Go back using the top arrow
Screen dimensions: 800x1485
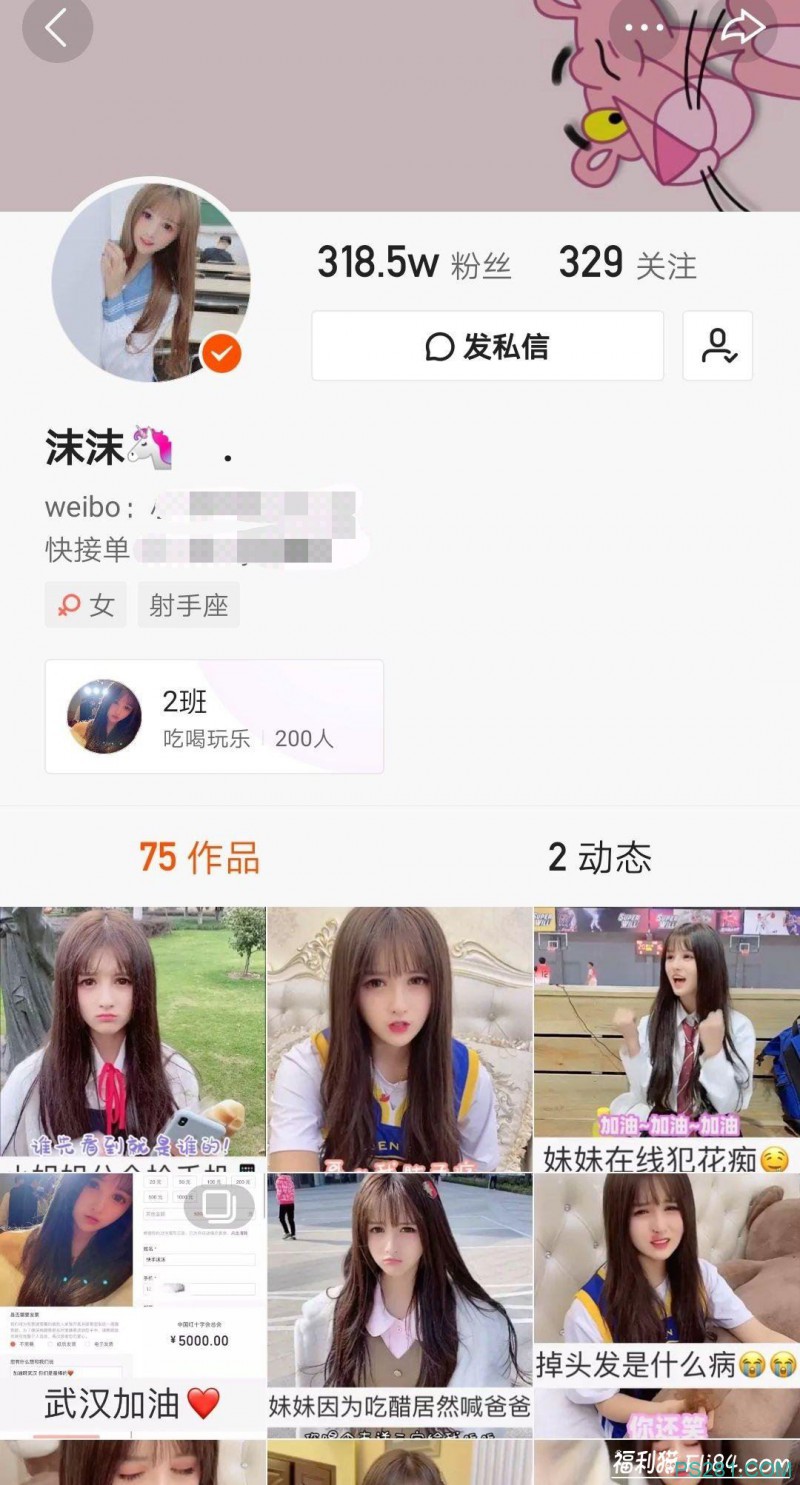[57, 29]
